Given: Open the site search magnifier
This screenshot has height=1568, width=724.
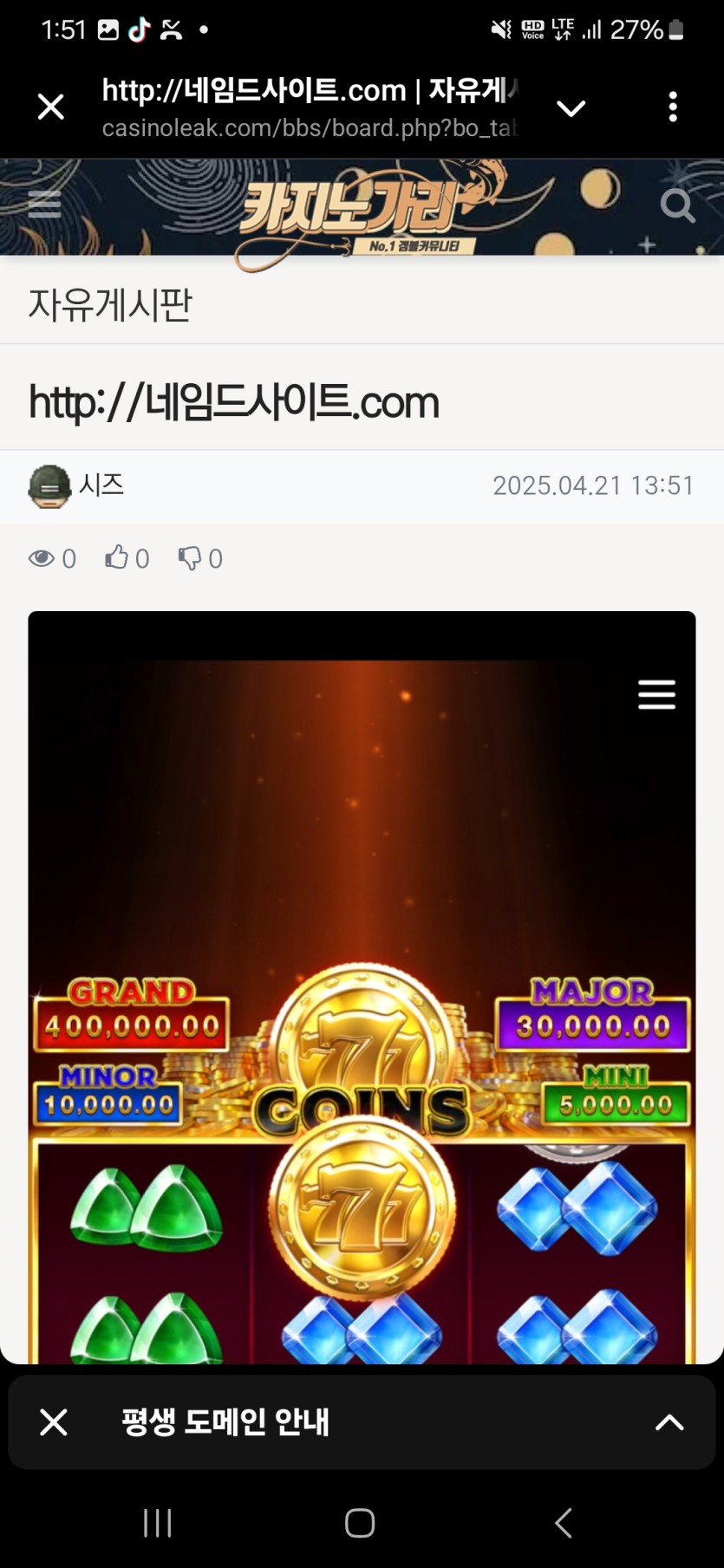Looking at the screenshot, I should [676, 206].
